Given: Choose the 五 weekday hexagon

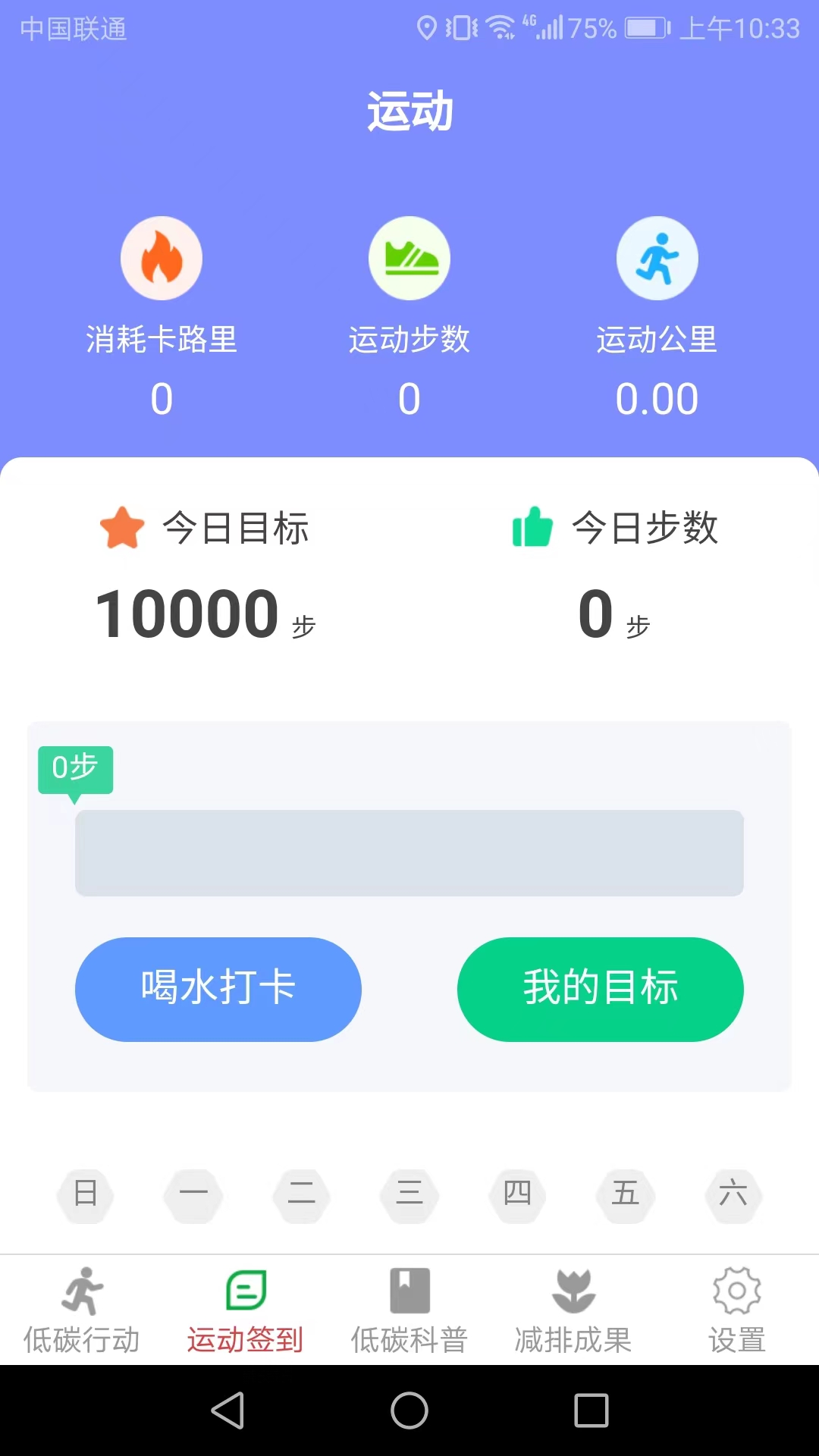Looking at the screenshot, I should [x=626, y=1195].
